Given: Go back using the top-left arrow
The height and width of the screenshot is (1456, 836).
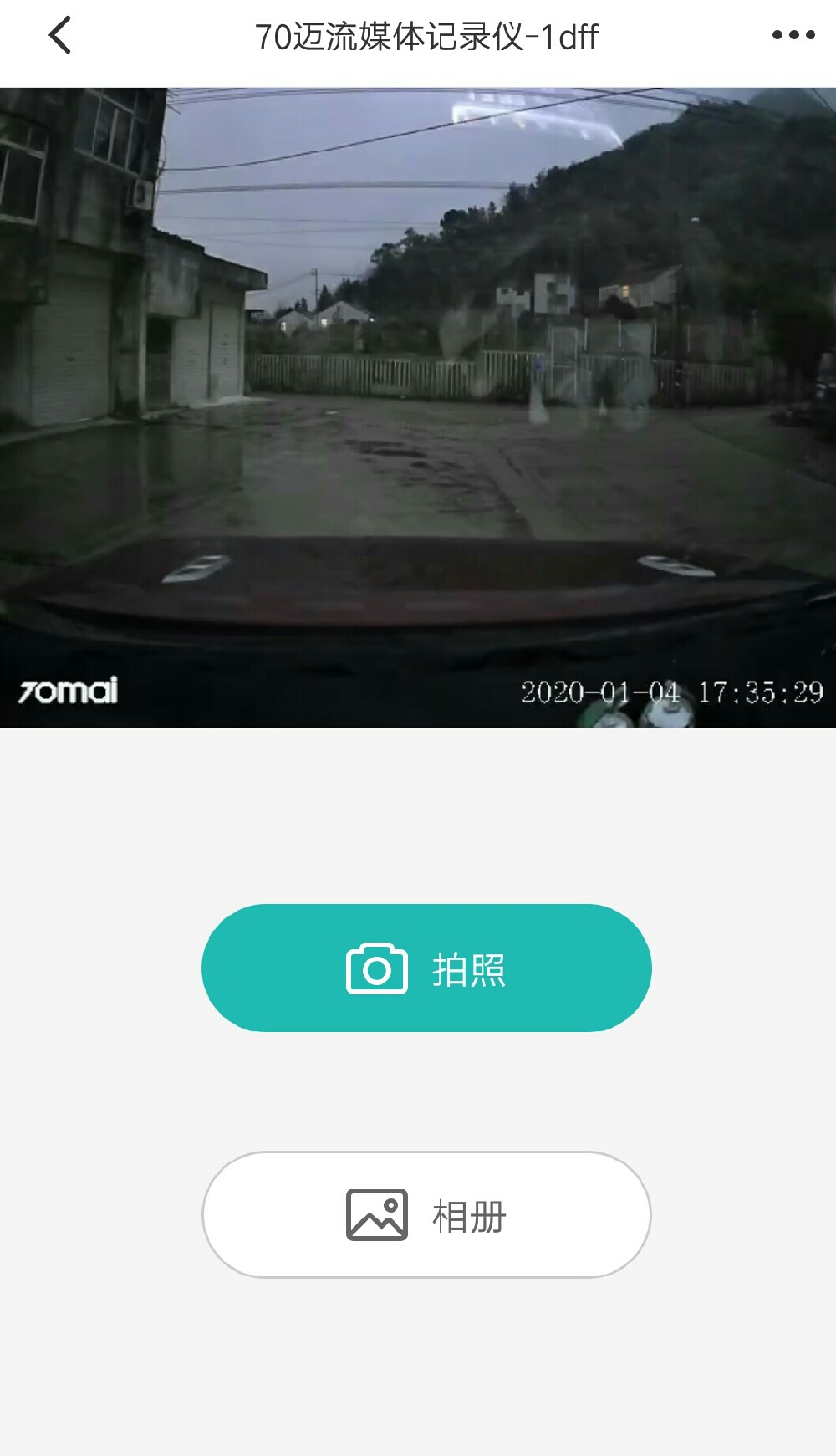Looking at the screenshot, I should (x=60, y=36).
